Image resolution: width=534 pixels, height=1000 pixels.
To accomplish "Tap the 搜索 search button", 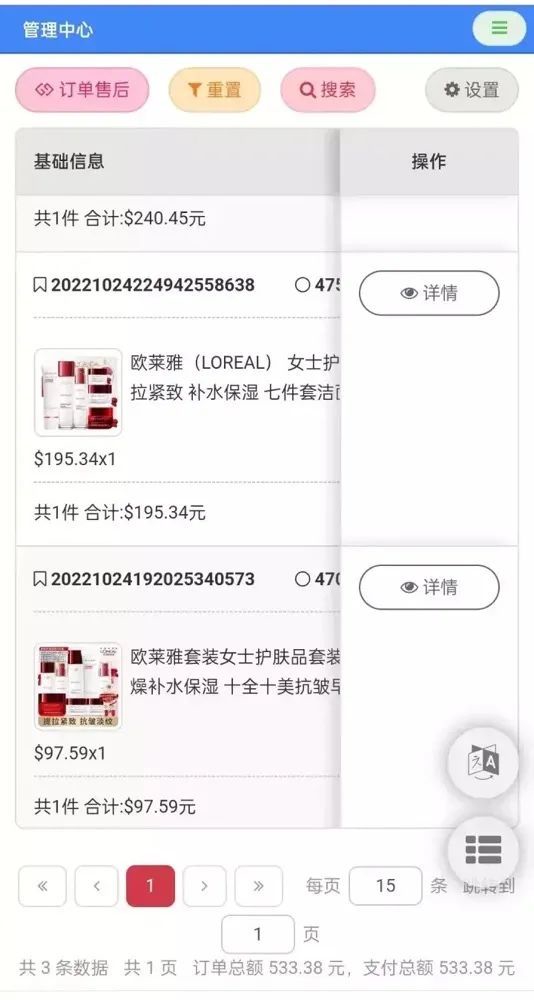I will (328, 90).
